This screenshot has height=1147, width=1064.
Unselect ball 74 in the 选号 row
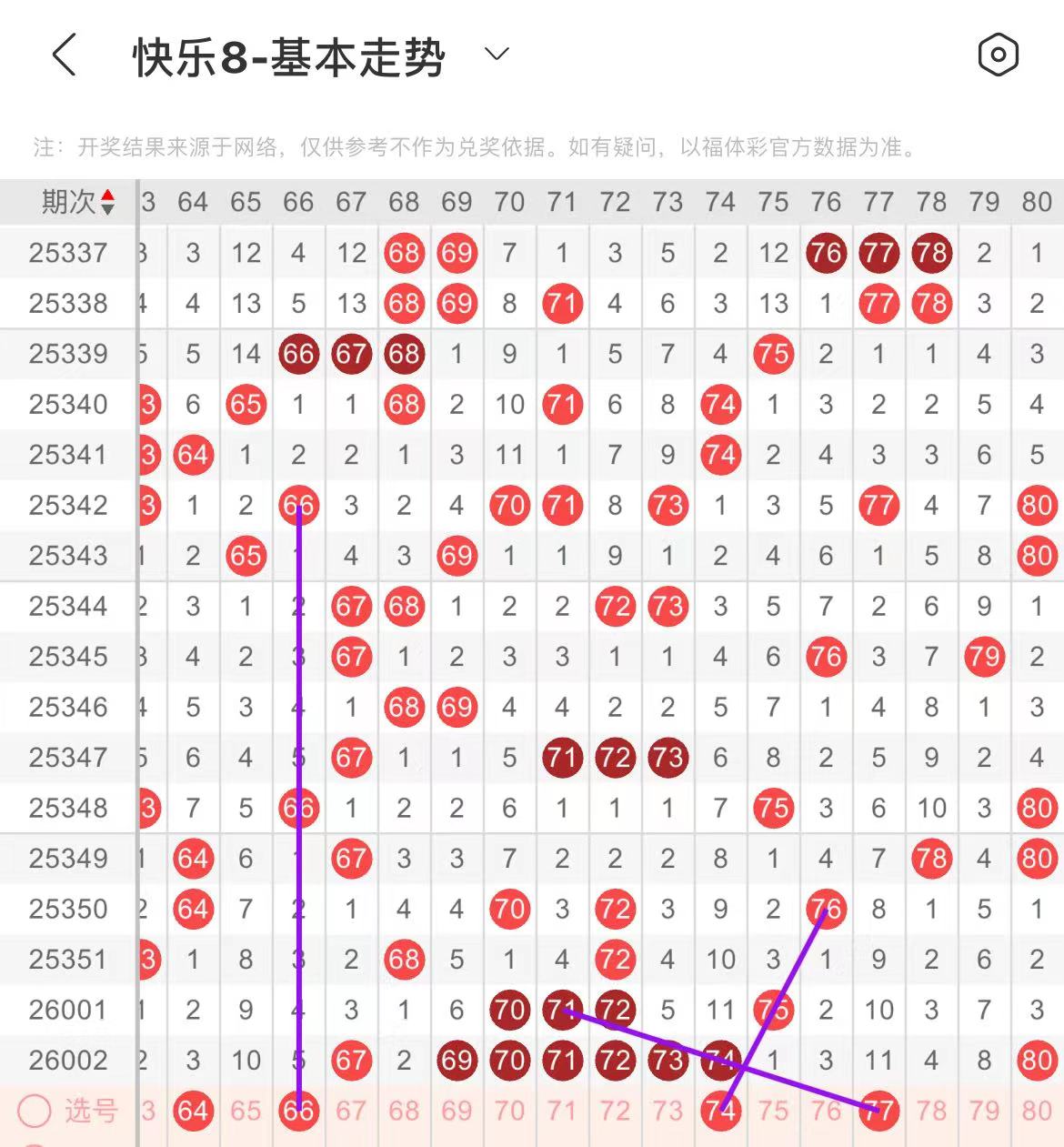pos(720,1111)
